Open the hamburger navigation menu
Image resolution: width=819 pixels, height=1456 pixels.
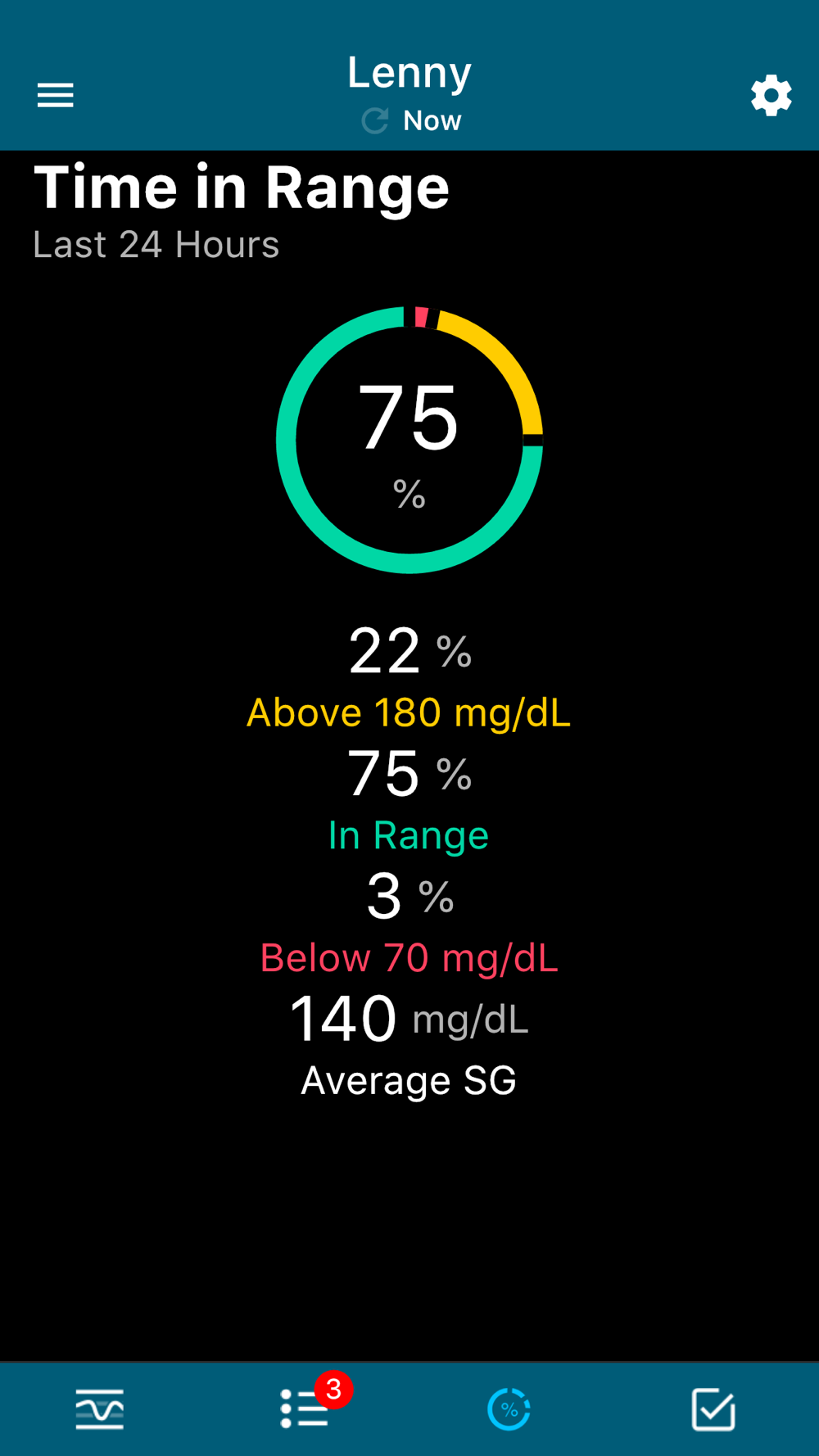(x=56, y=96)
